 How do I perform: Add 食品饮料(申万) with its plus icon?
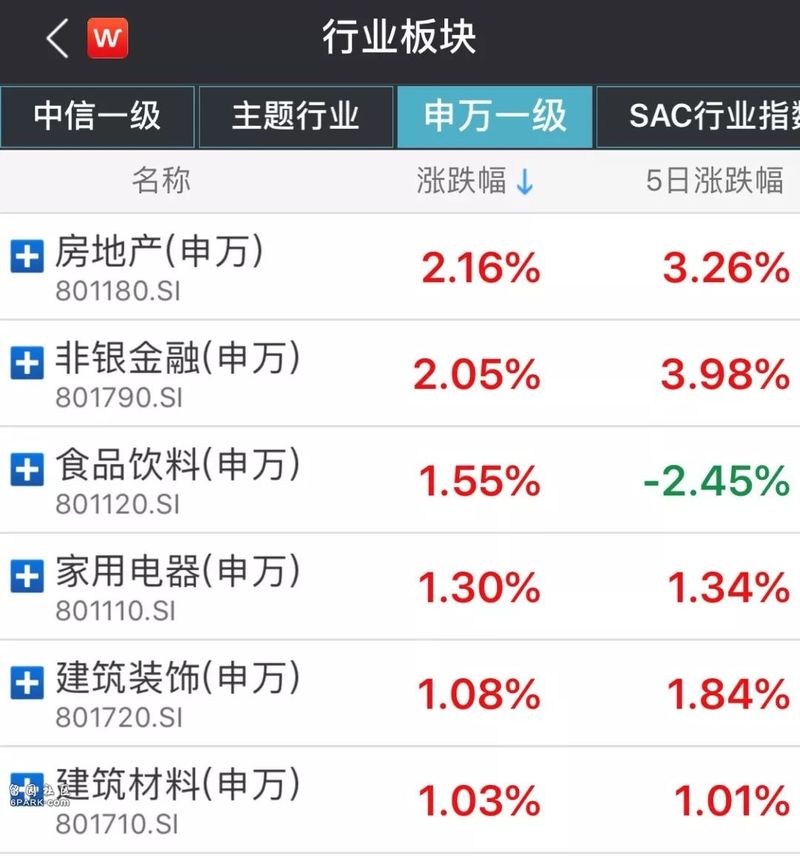27,468
